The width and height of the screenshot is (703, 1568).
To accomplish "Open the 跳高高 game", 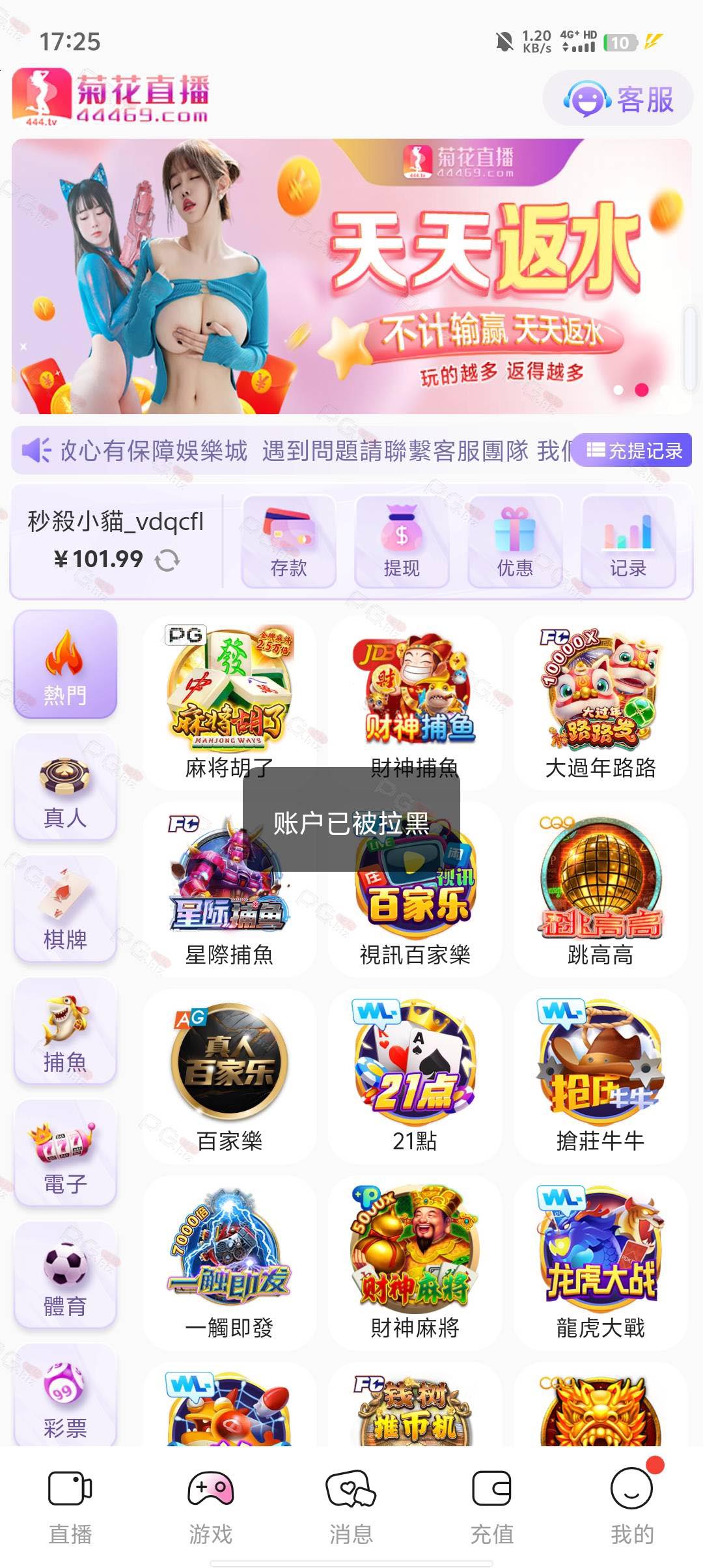I will [600, 889].
